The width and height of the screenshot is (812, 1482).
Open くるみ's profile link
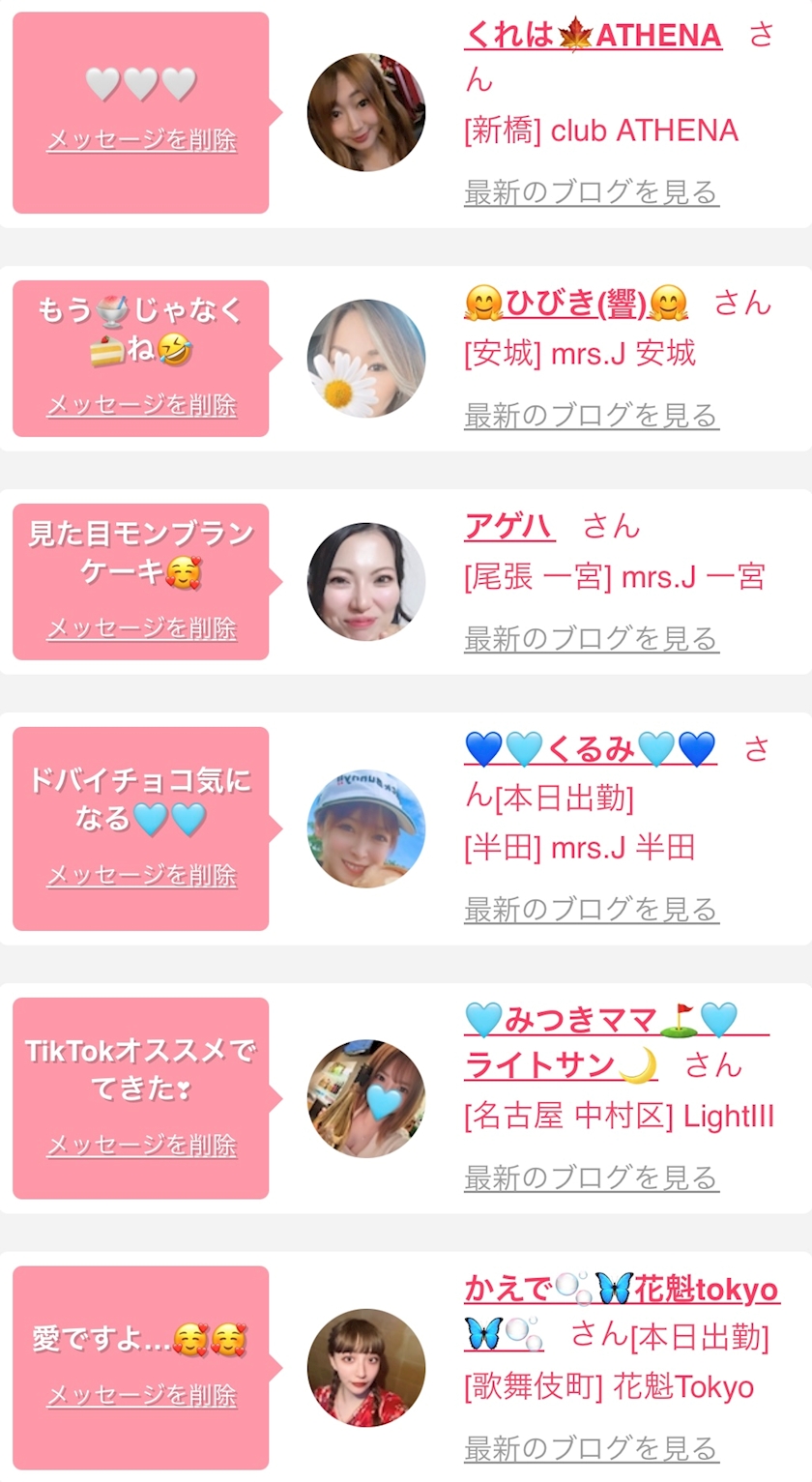pyautogui.click(x=590, y=749)
